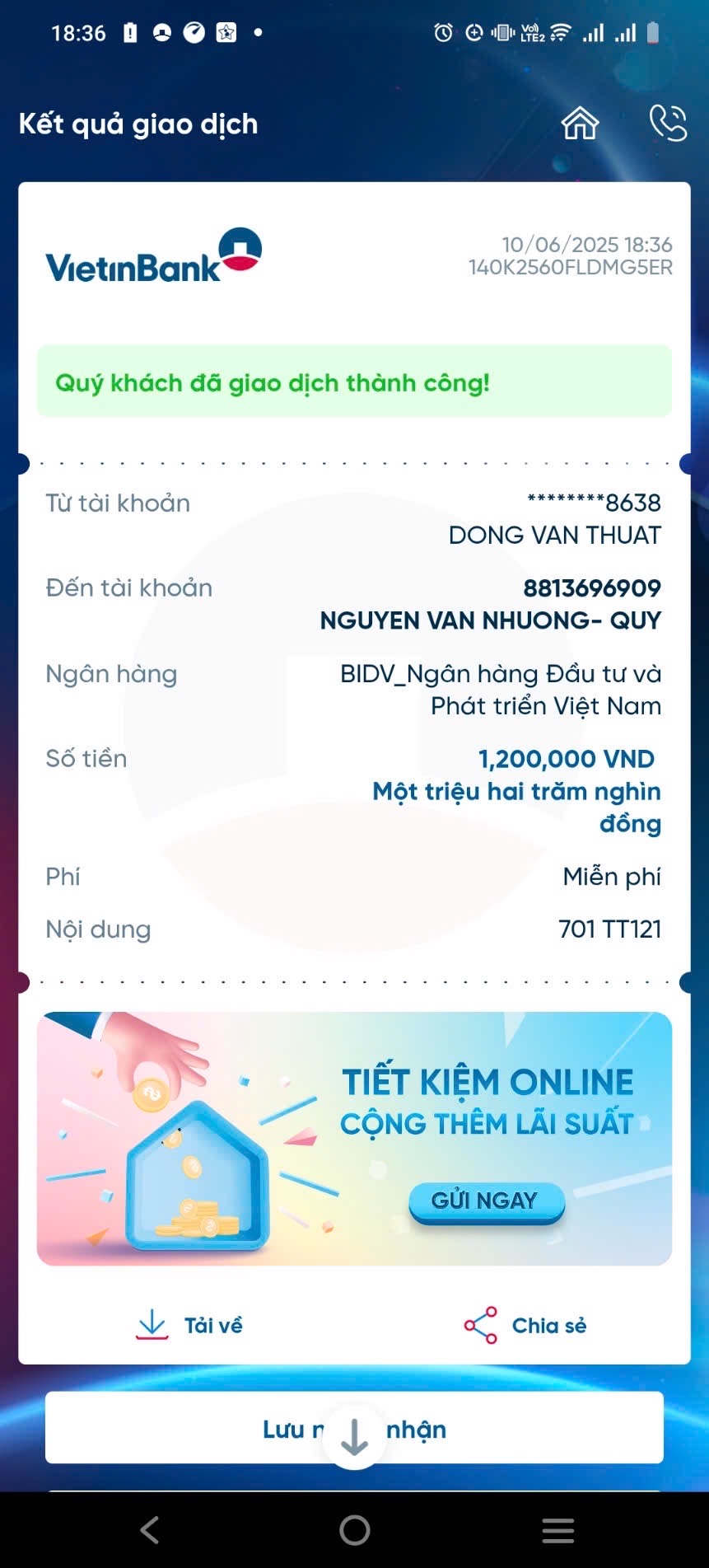Go back with system back button
Image resolution: width=709 pixels, height=1568 pixels.
pyautogui.click(x=150, y=1530)
